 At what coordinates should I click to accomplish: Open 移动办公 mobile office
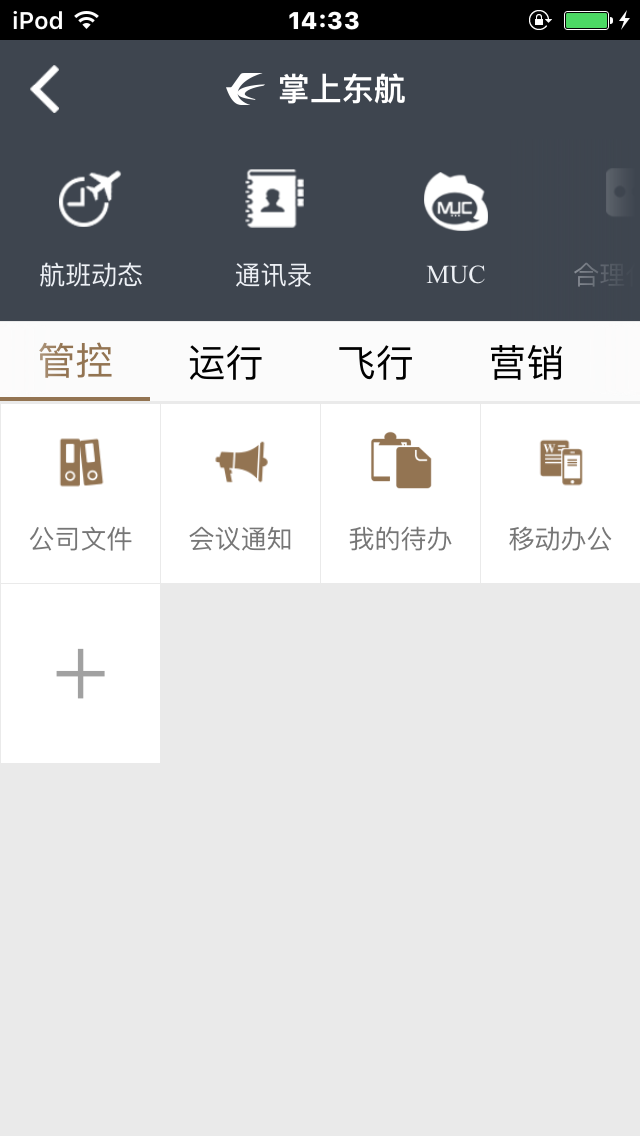pyautogui.click(x=560, y=493)
